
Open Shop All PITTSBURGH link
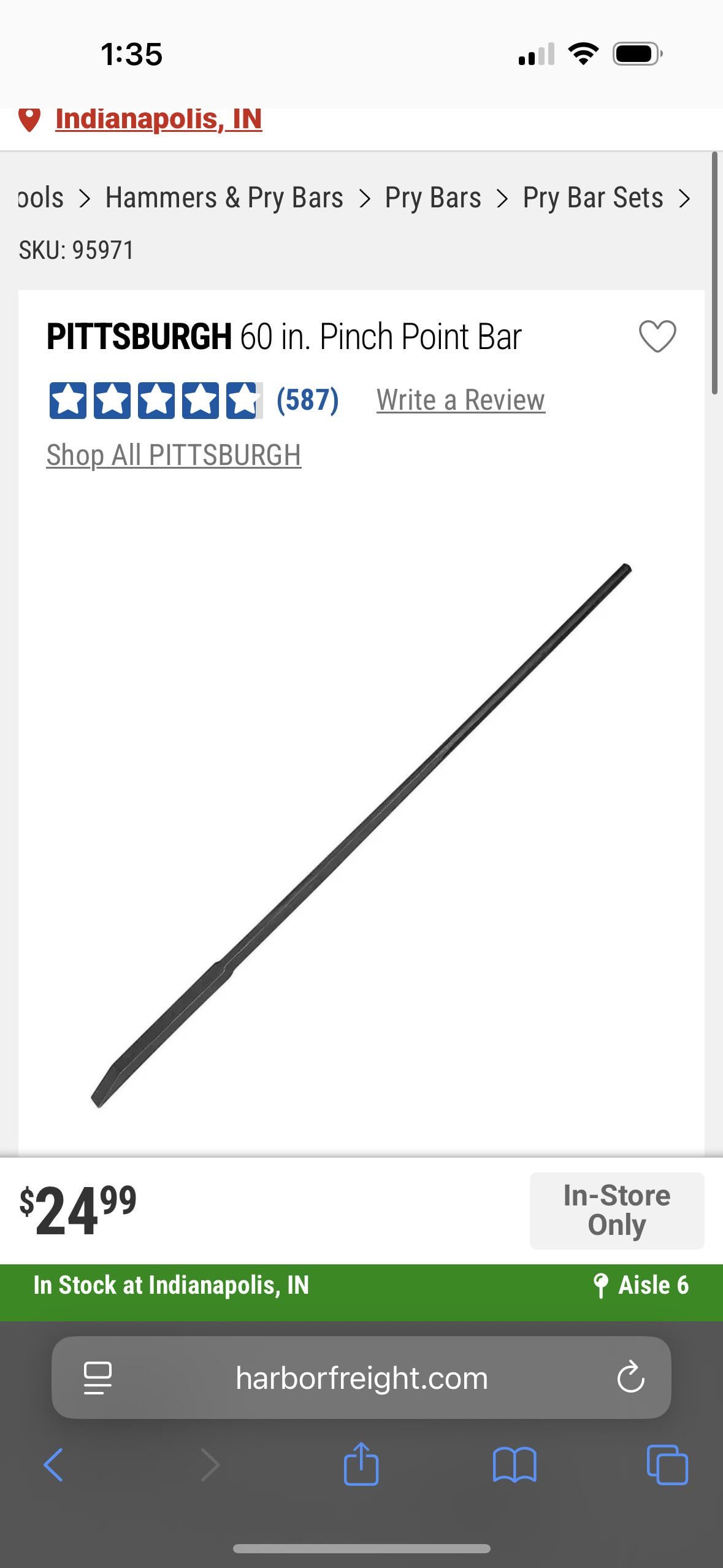[174, 455]
